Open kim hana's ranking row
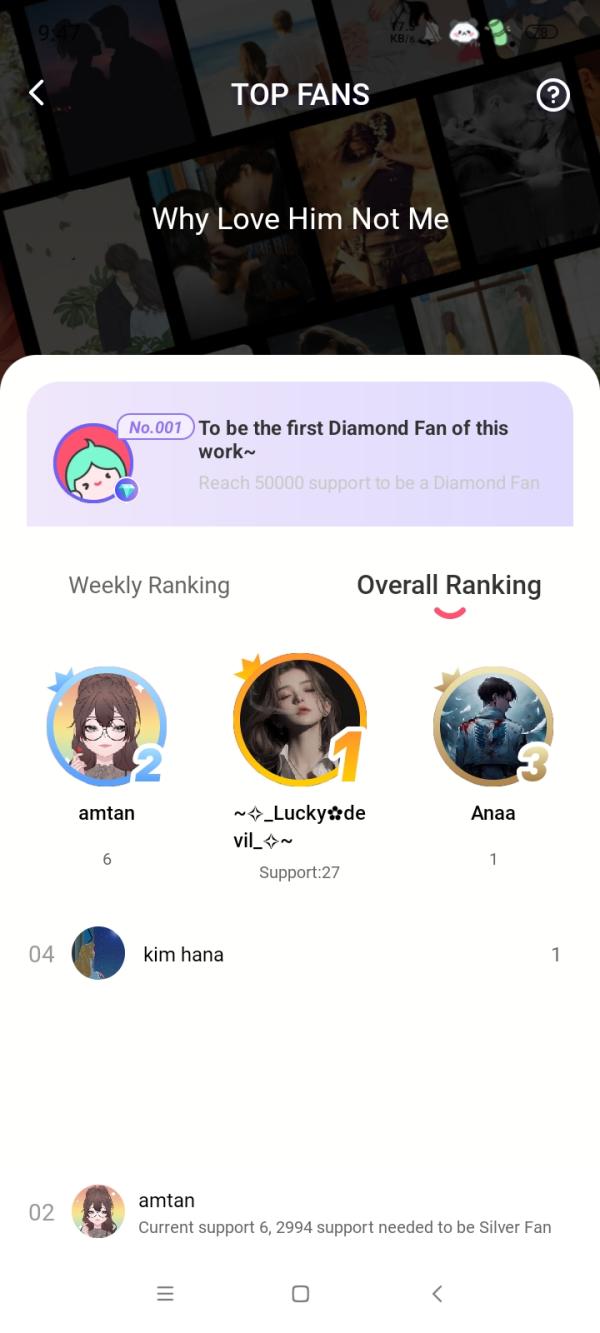Viewport: 600px width, 1333px height. (x=300, y=954)
